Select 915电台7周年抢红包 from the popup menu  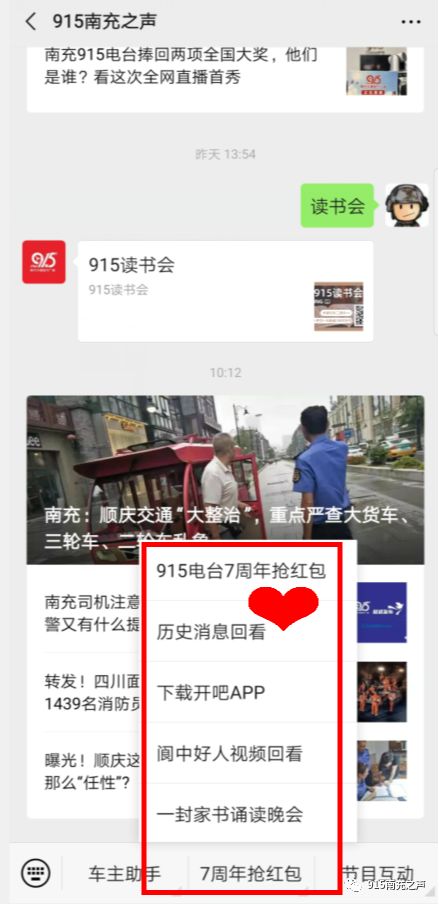click(x=241, y=571)
